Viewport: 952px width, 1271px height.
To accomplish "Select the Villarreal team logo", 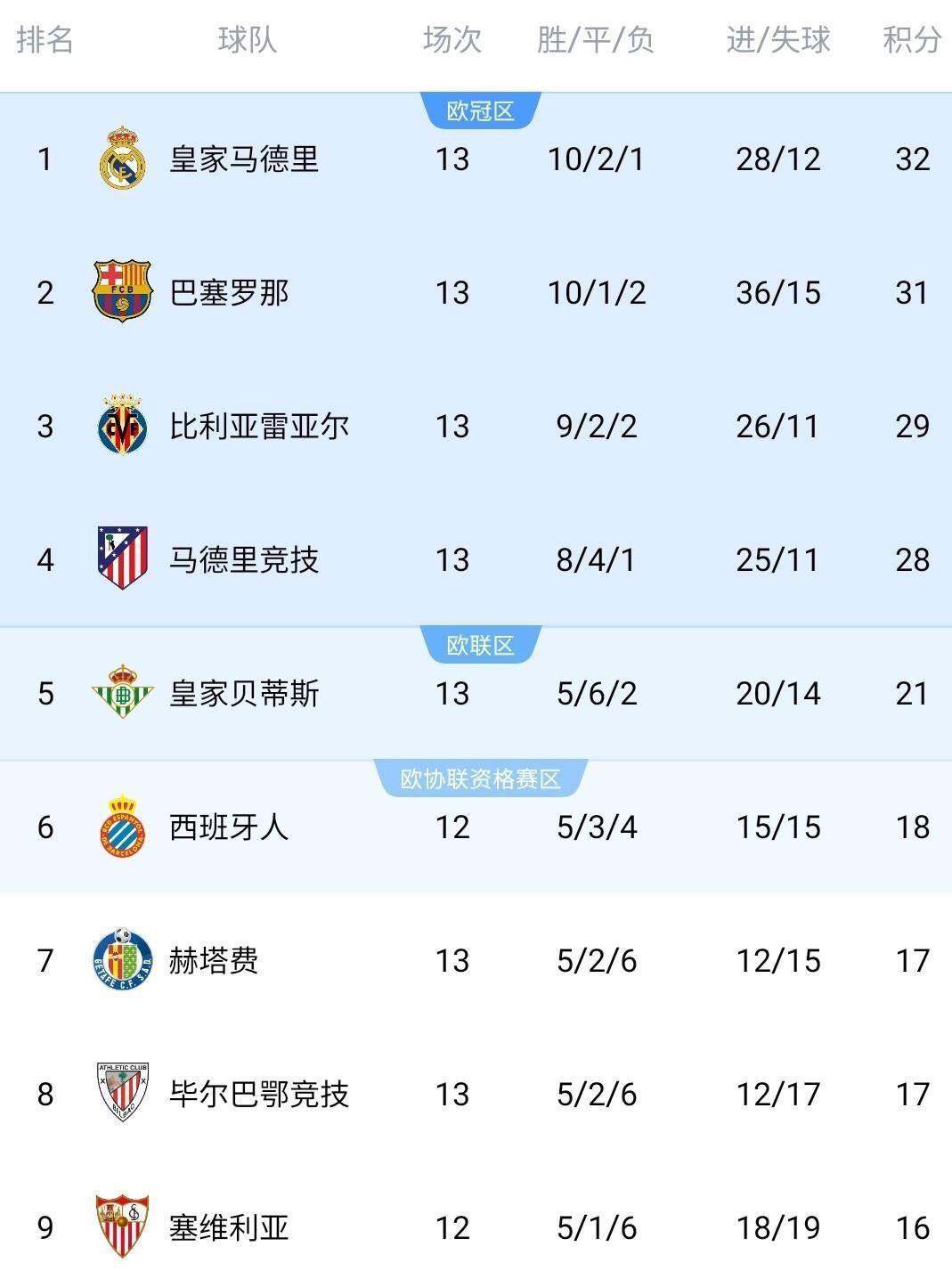I will (x=121, y=426).
